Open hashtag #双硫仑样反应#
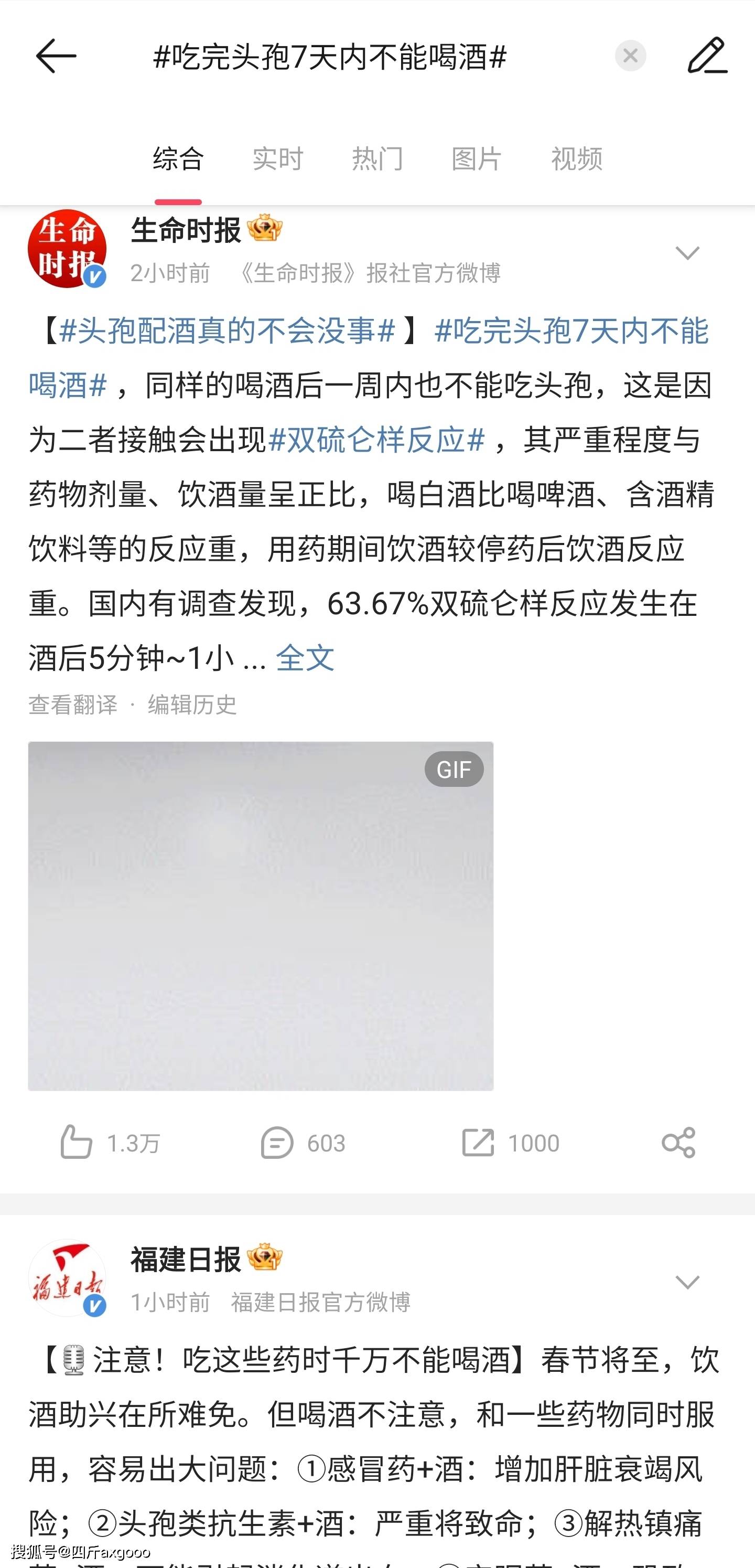The width and height of the screenshot is (755, 1568). [x=376, y=440]
